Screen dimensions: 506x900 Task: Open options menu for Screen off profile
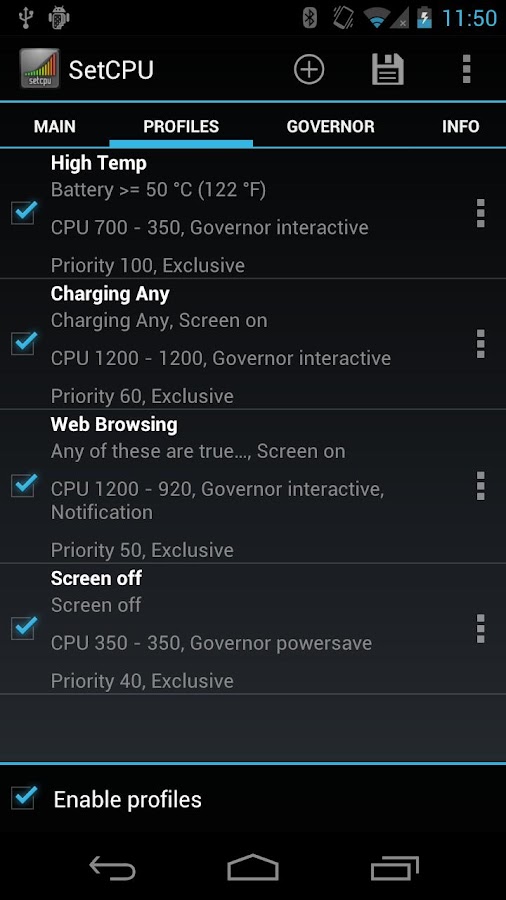click(481, 629)
